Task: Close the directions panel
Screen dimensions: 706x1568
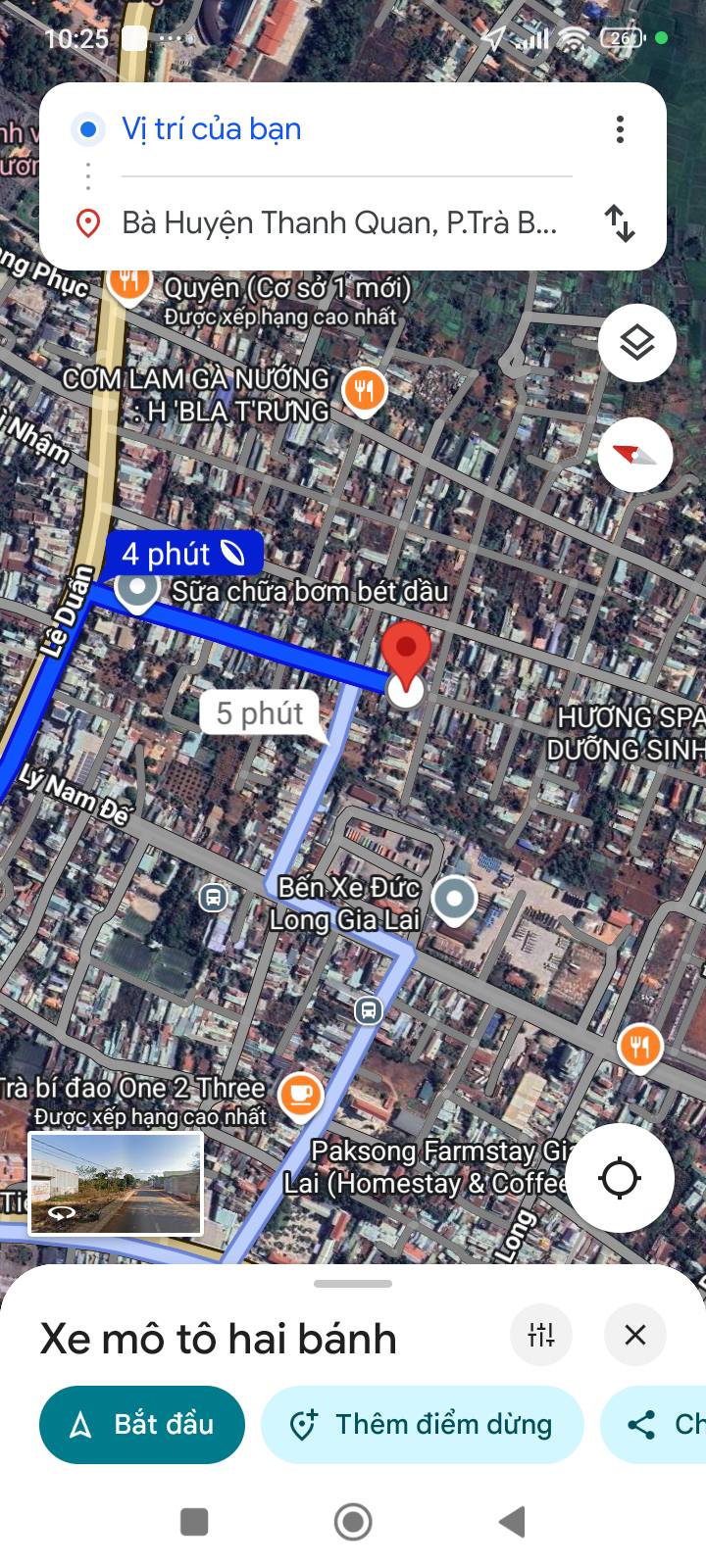Action: pos(635,1335)
